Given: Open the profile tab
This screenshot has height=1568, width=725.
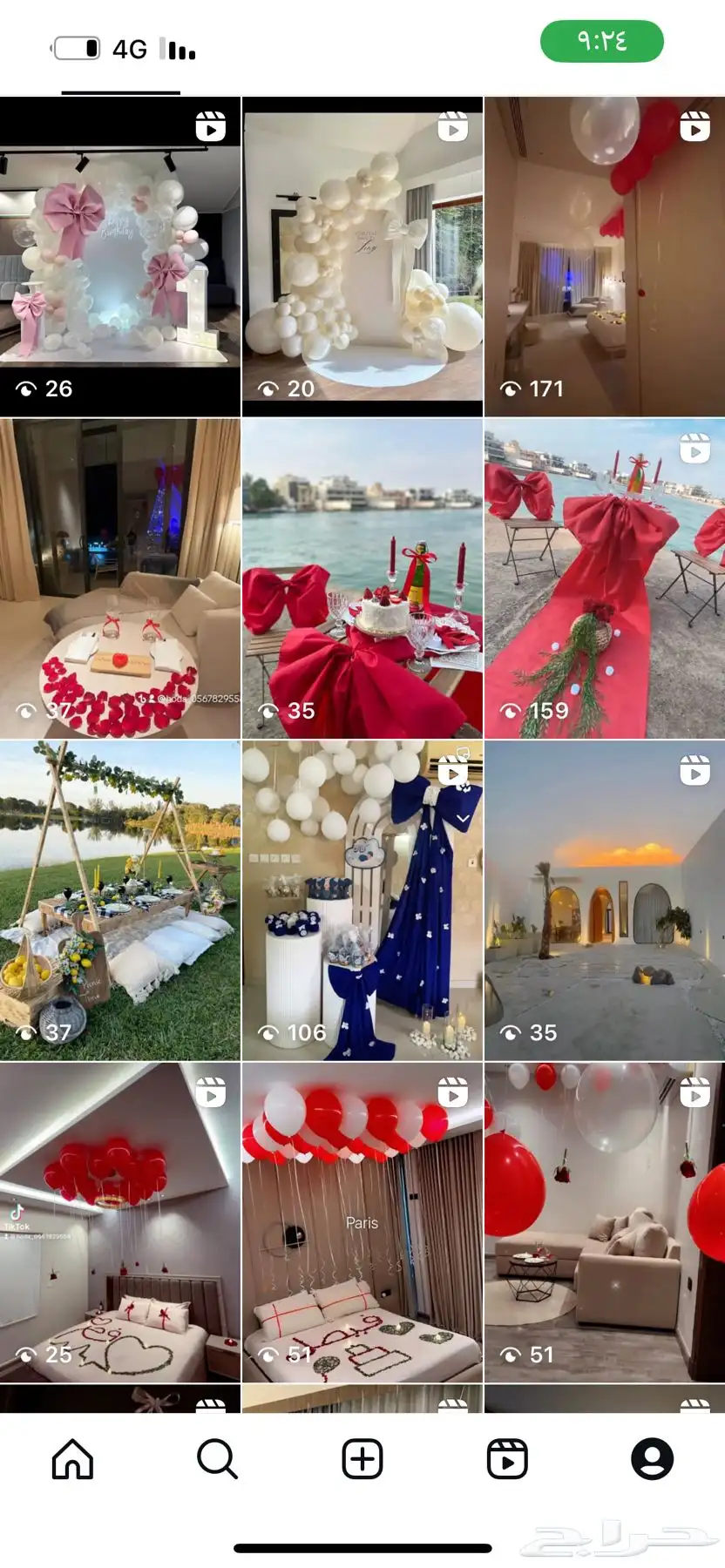Looking at the screenshot, I should click(x=652, y=1458).
